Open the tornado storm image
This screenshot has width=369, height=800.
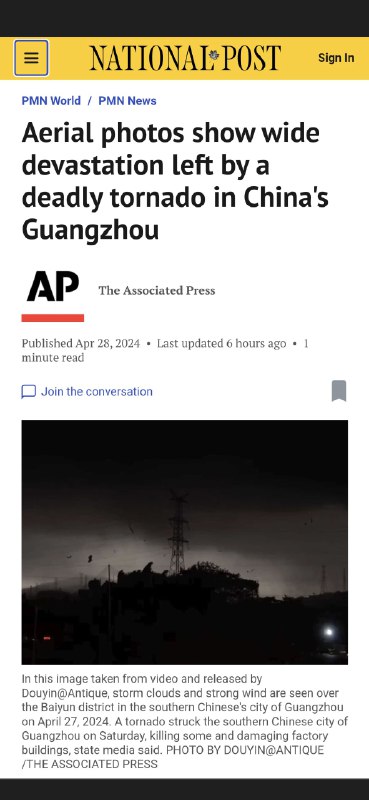[x=185, y=542]
